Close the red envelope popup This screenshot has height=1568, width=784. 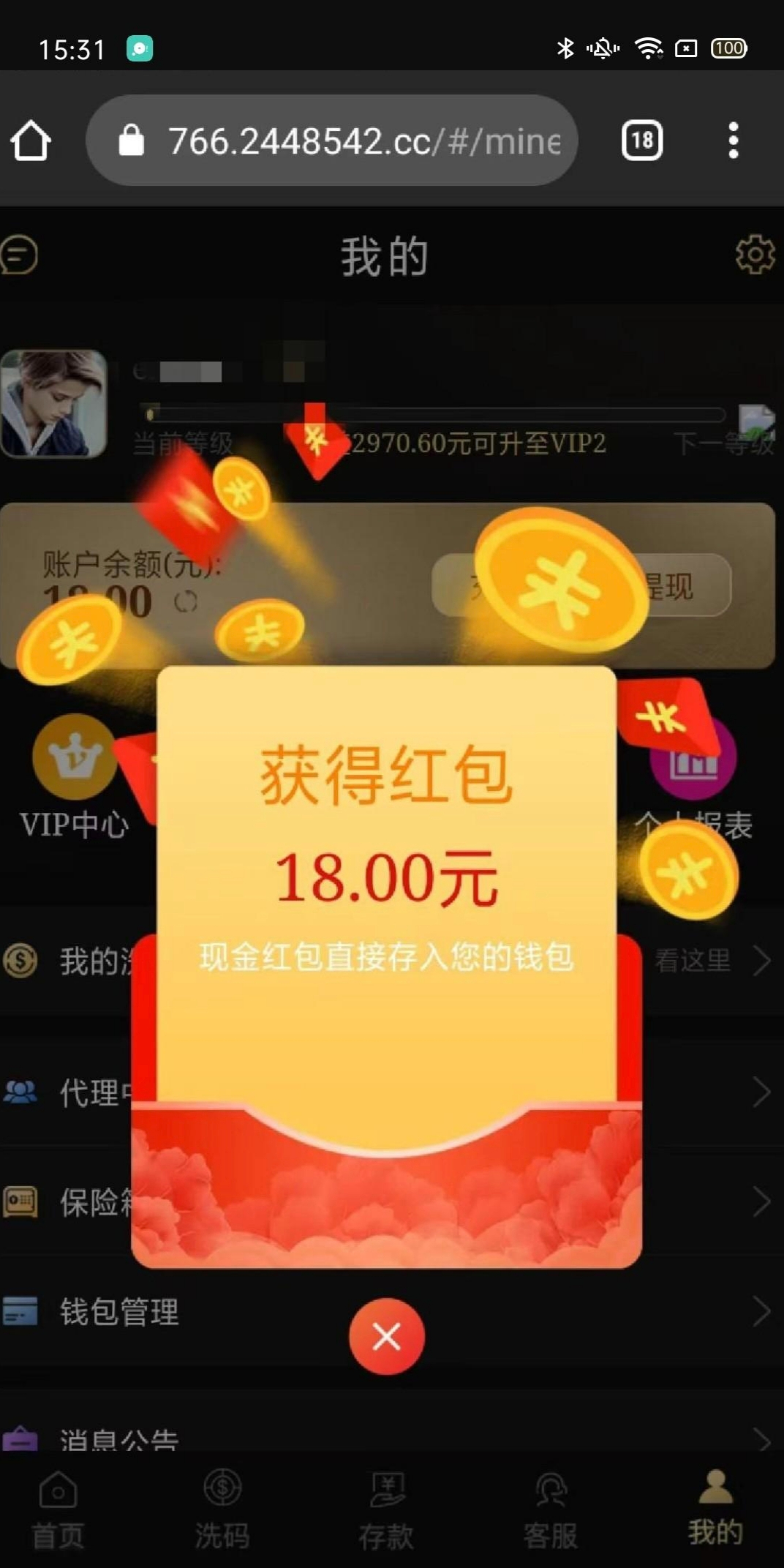[x=386, y=1336]
